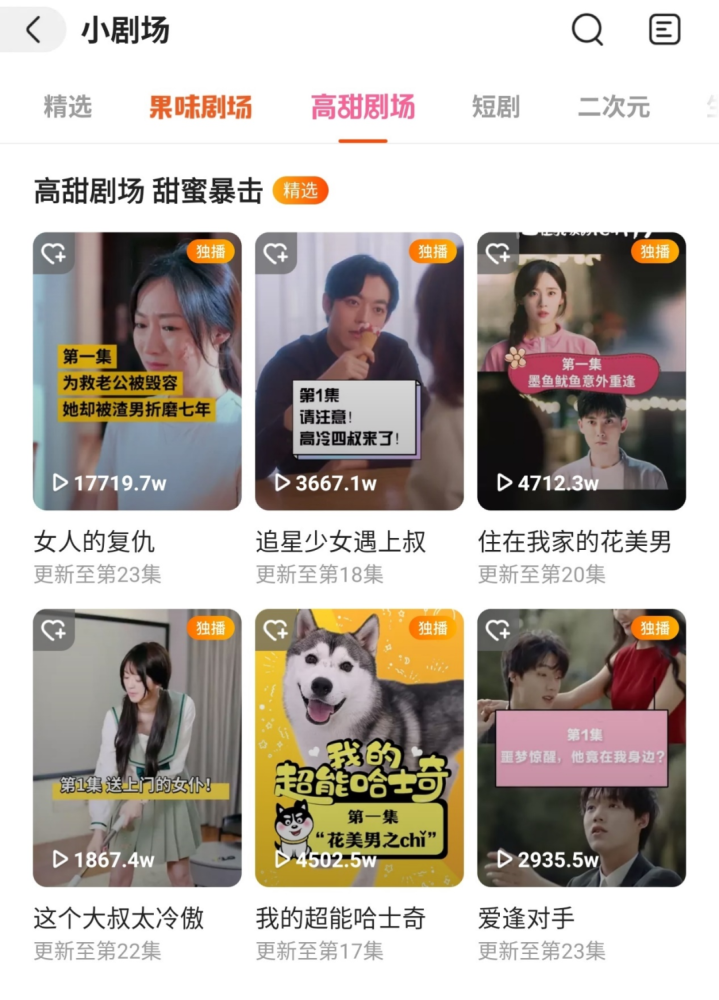Open the drama 这个大叔太冷傲

point(137,748)
